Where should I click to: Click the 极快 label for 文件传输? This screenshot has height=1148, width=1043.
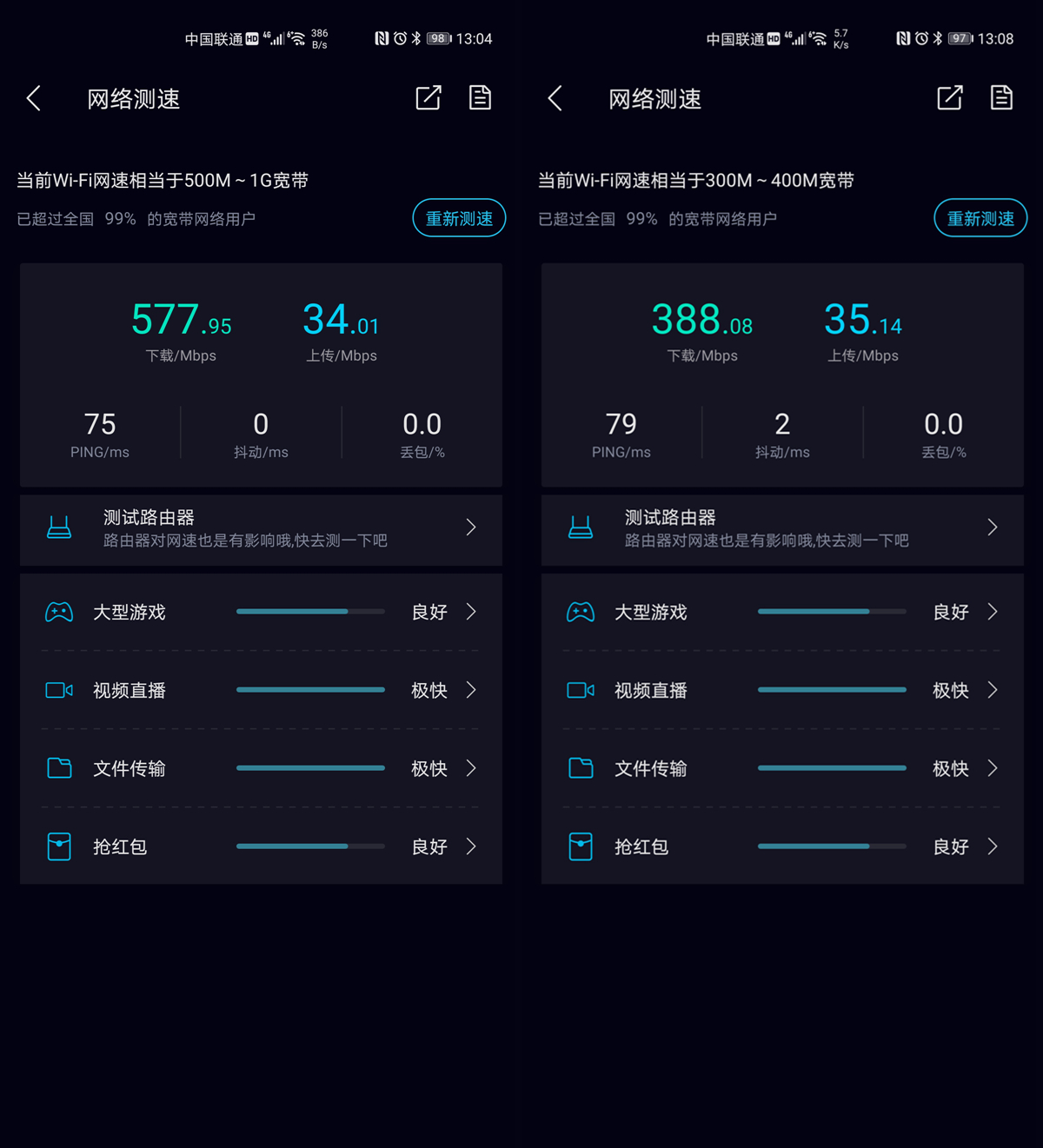pos(428,768)
